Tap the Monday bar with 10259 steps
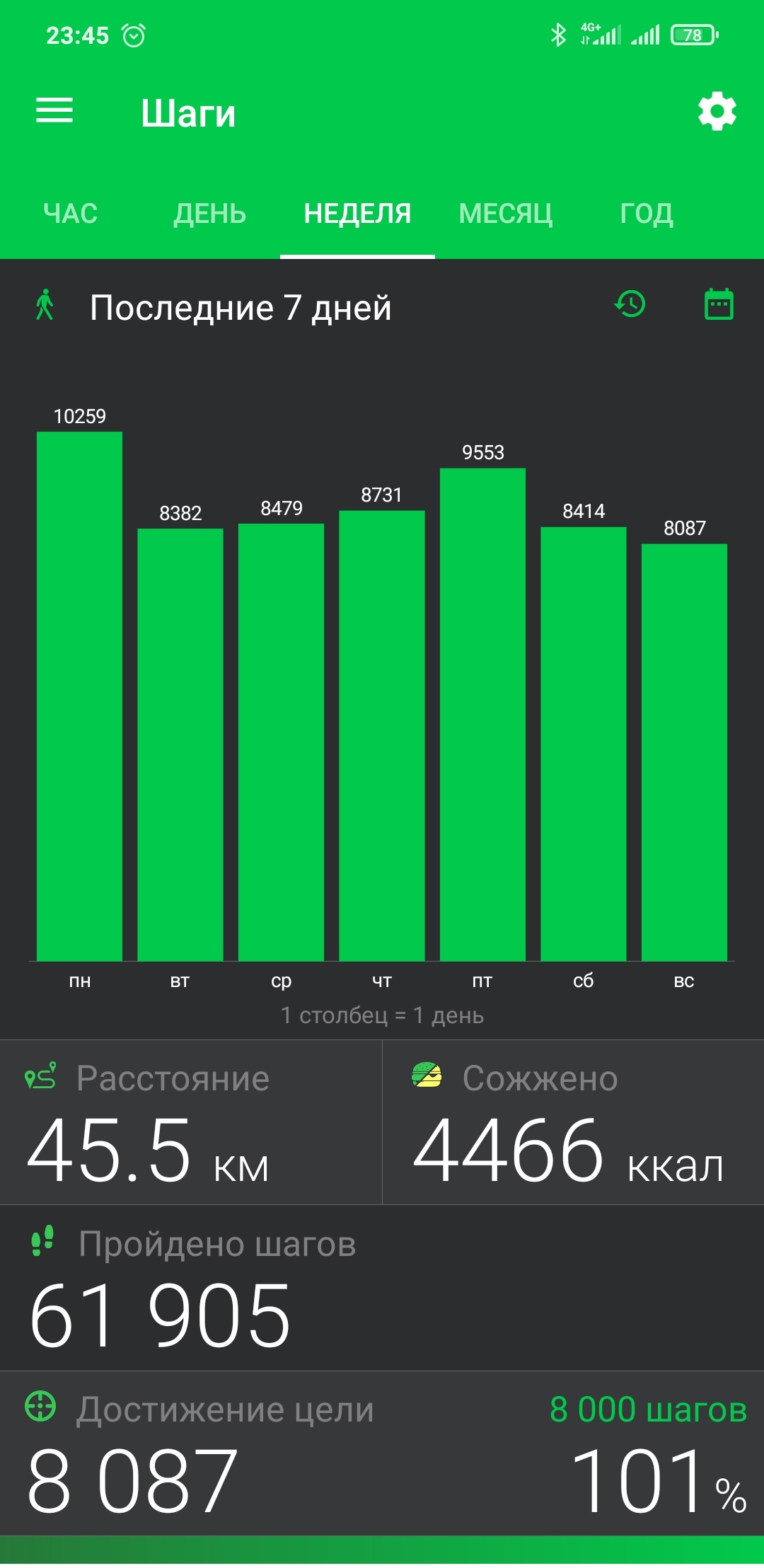Screen dimensions: 764x1568 79,696
